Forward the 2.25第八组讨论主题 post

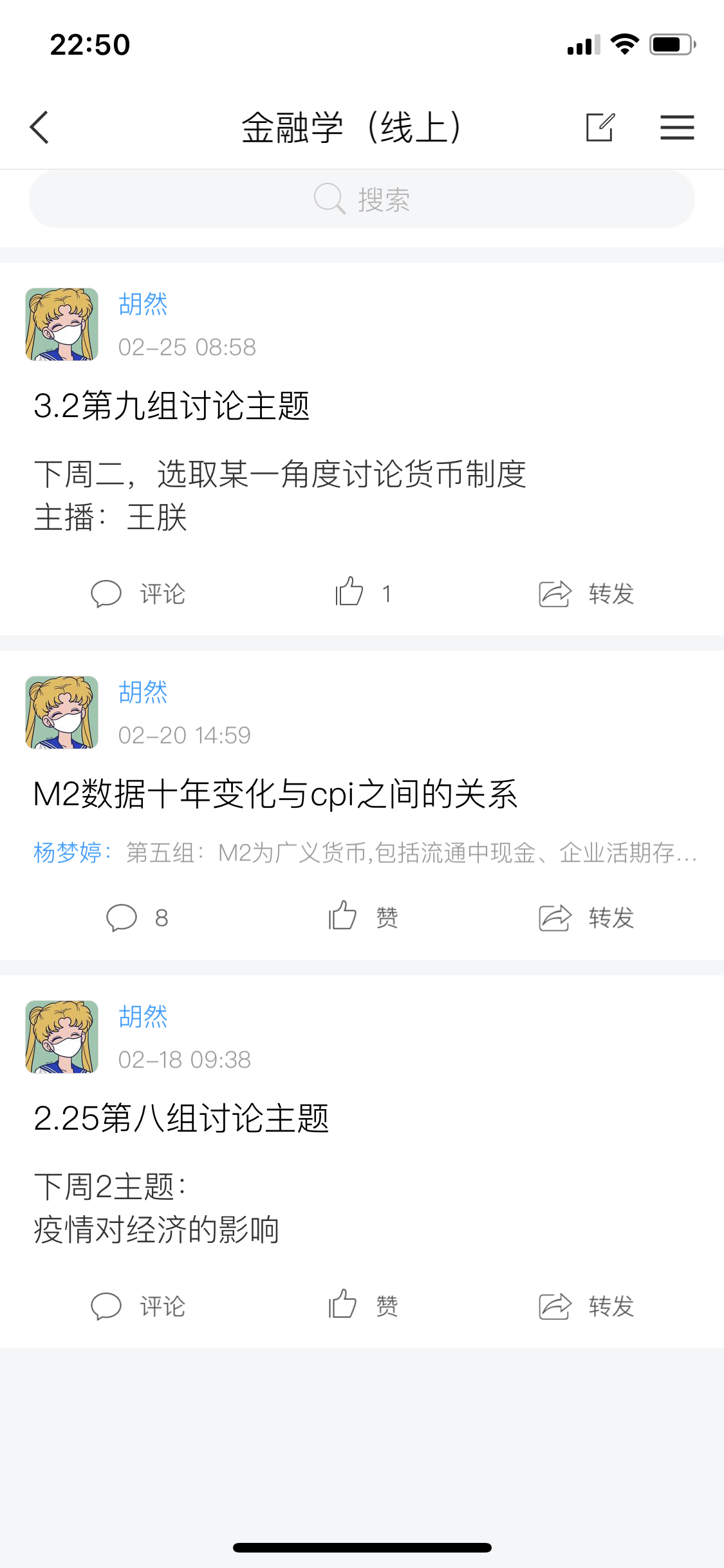[586, 1306]
